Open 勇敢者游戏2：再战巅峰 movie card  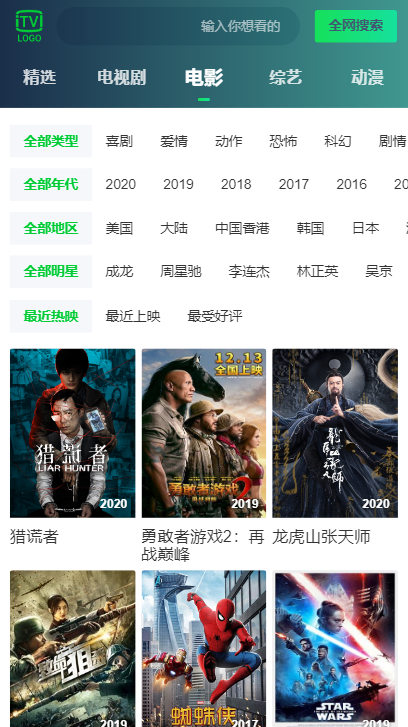204,456
